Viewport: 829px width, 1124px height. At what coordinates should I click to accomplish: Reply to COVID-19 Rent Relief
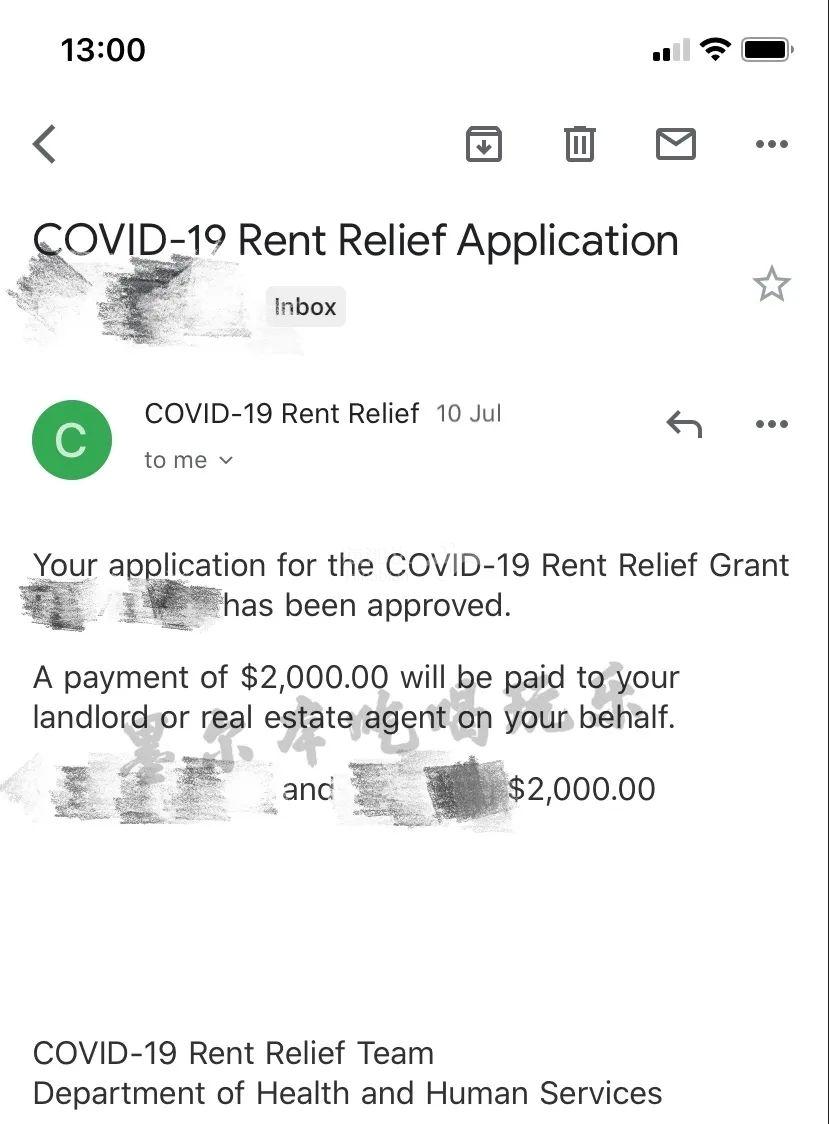click(684, 424)
